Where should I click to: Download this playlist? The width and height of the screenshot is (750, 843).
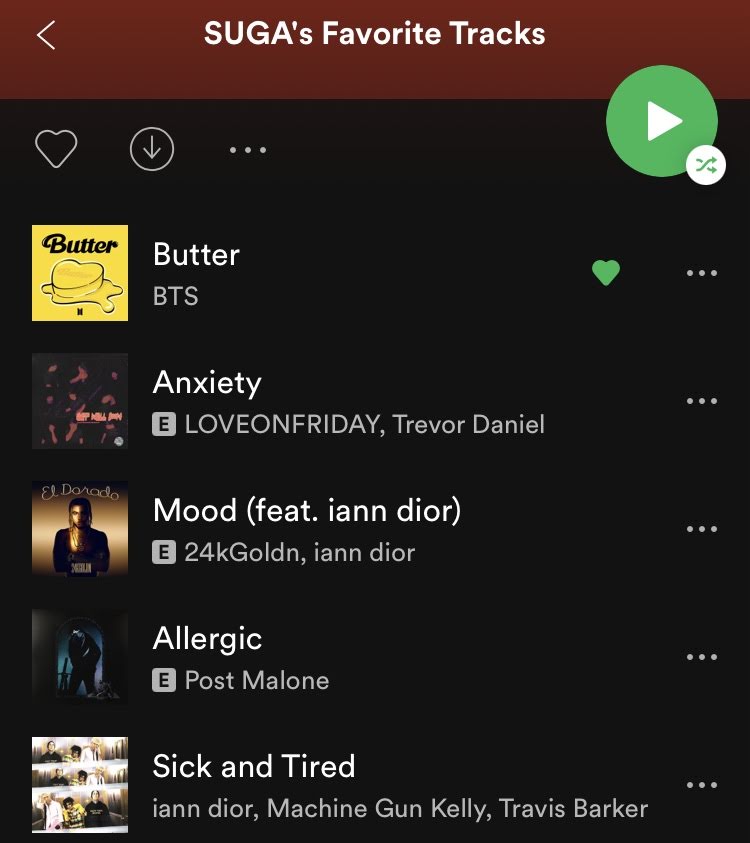click(x=152, y=150)
